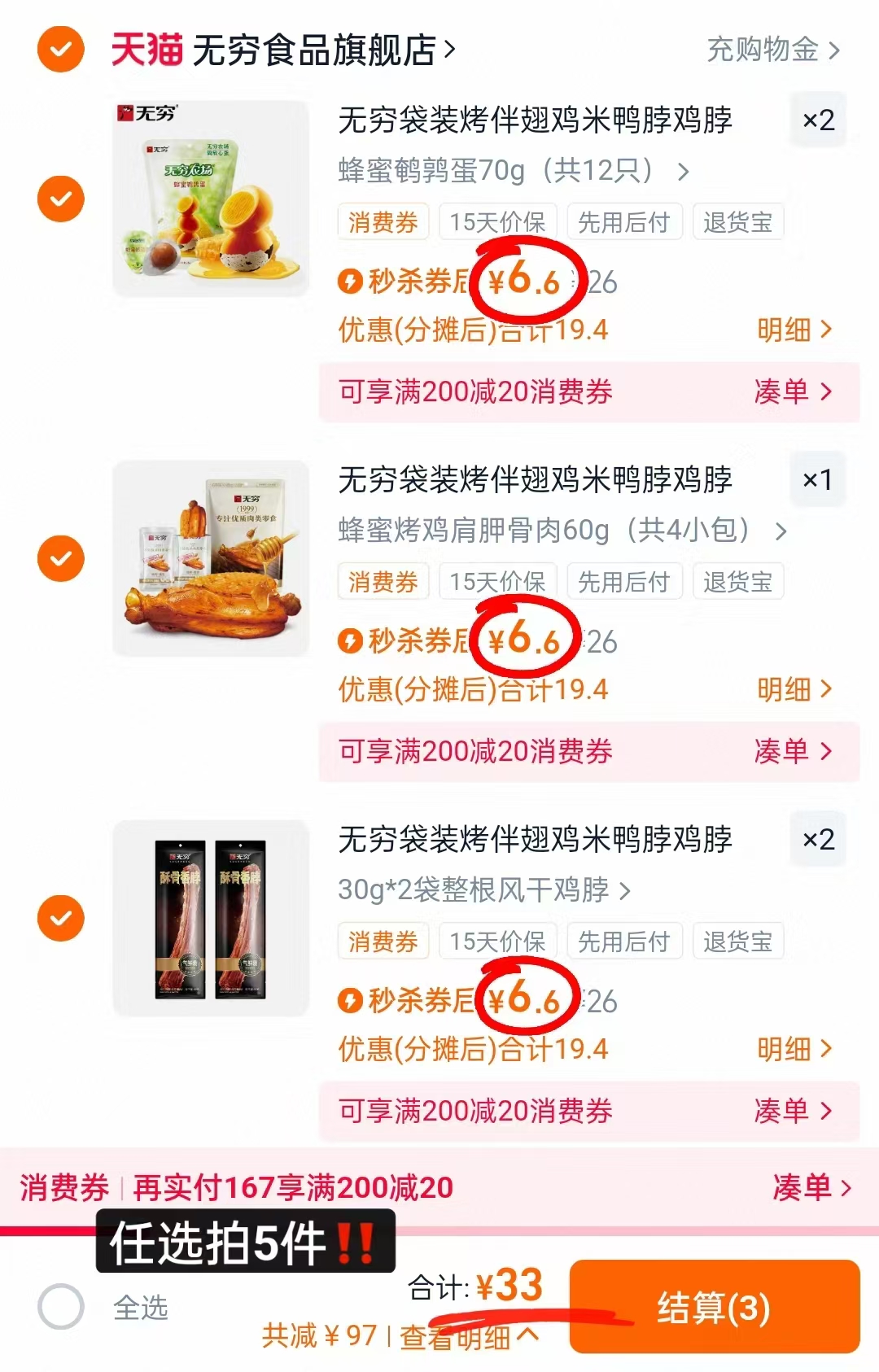
Task: Tap the roasted chicken shoulder product image
Action: pyautogui.click(x=212, y=556)
